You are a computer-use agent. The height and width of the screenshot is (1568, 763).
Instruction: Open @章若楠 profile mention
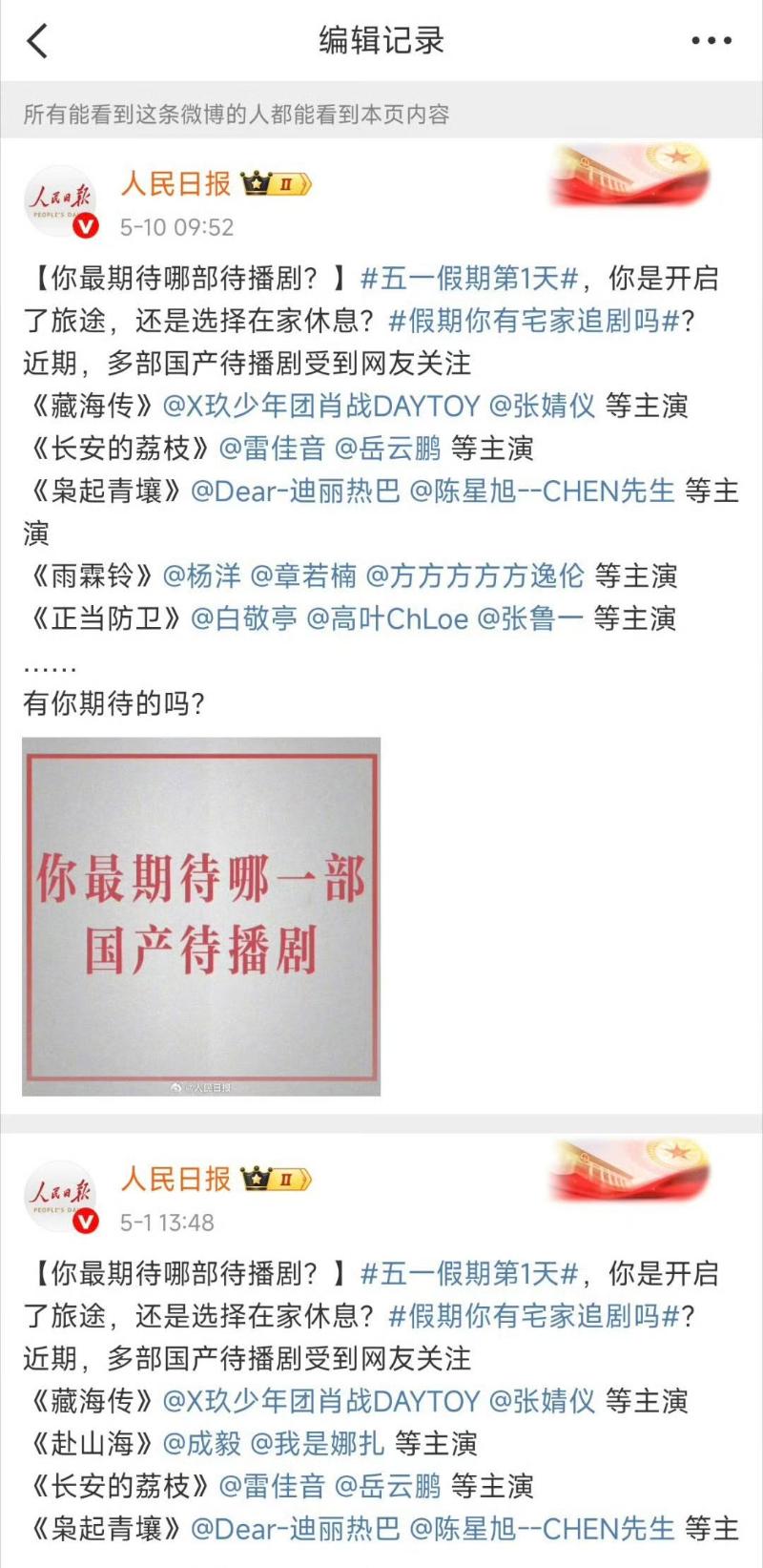(x=303, y=576)
